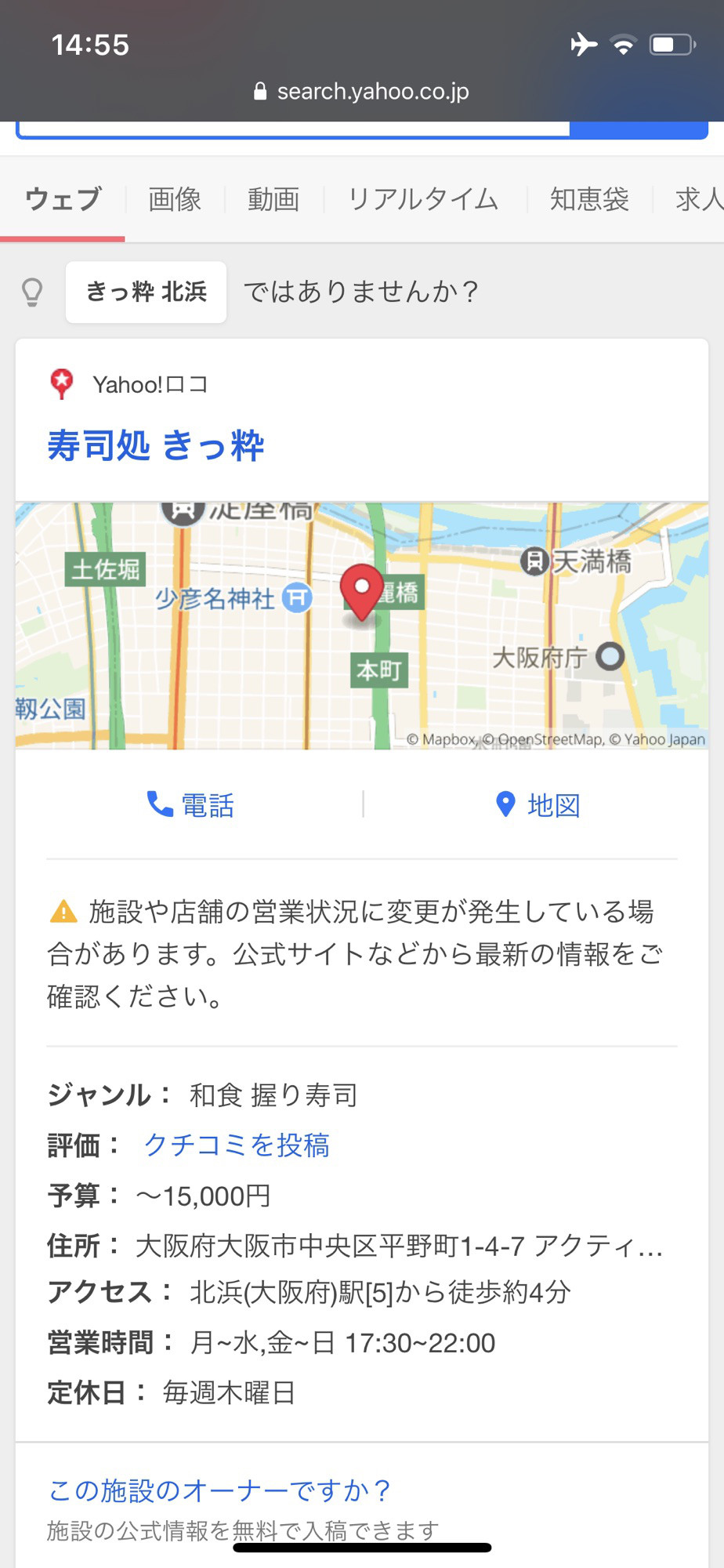Switch to the 動画 tab

click(x=273, y=199)
